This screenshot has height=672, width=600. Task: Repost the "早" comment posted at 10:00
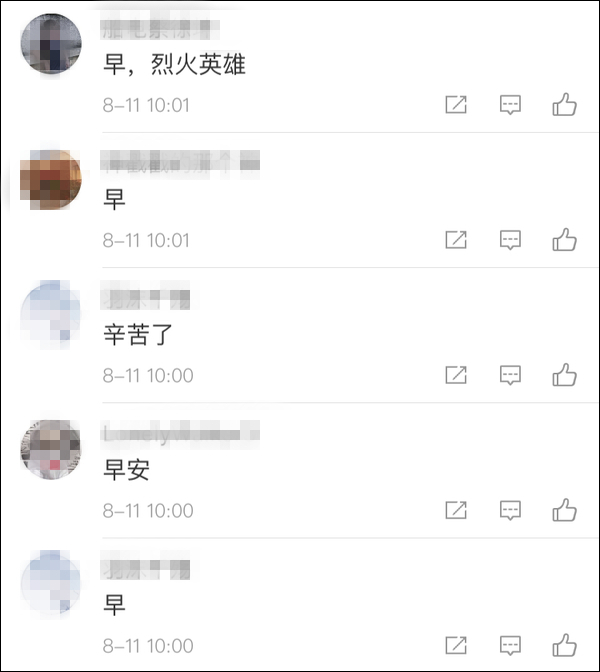click(456, 645)
